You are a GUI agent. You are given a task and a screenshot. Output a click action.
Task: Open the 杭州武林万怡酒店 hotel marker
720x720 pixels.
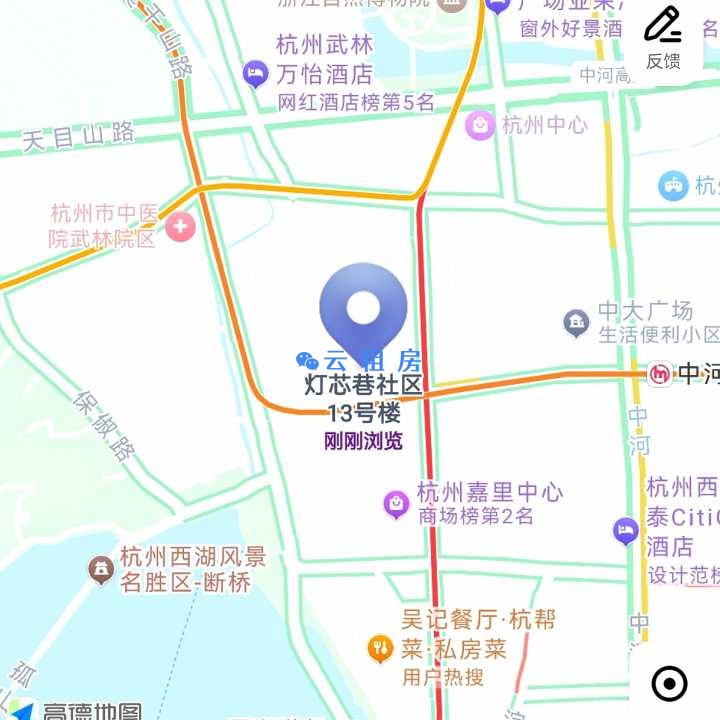tap(256, 73)
